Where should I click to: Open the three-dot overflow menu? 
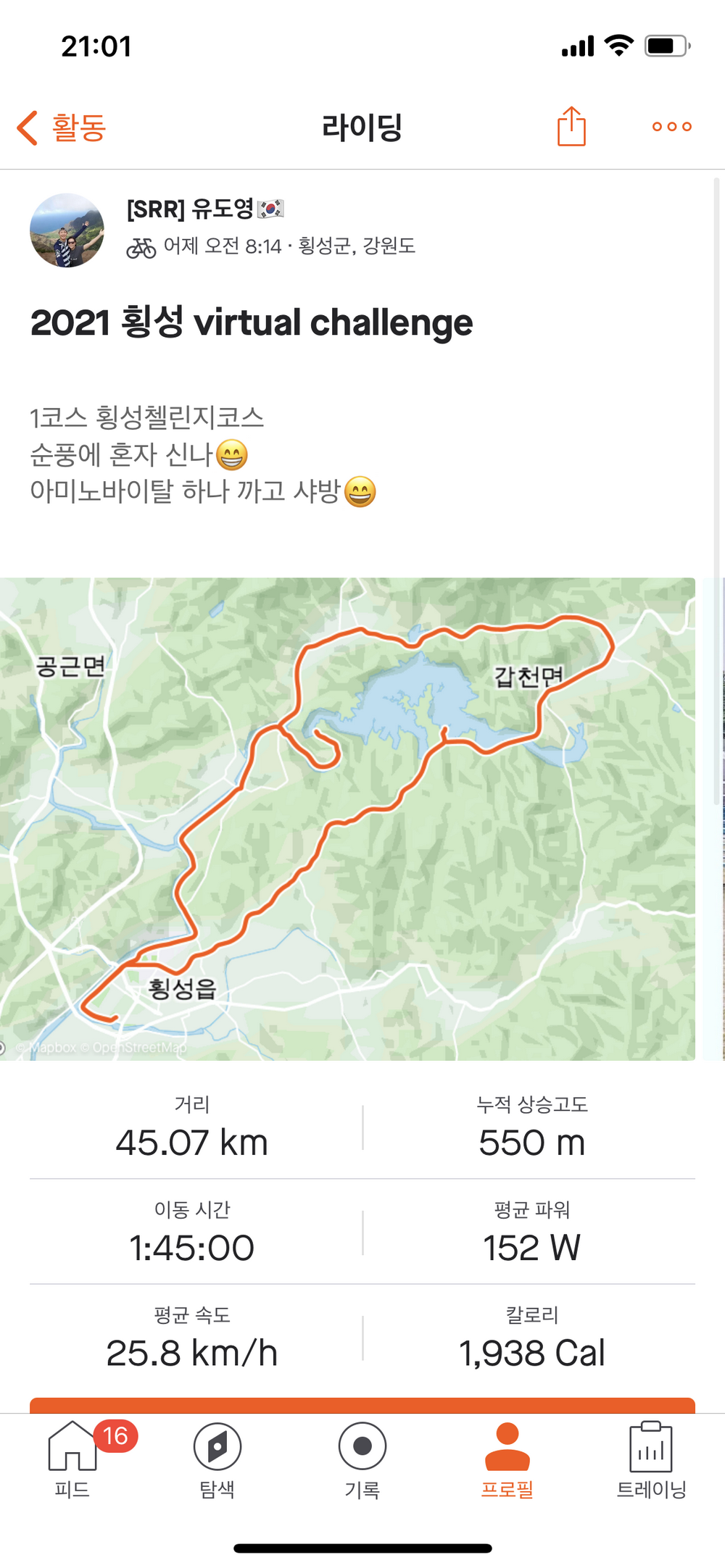click(x=671, y=127)
